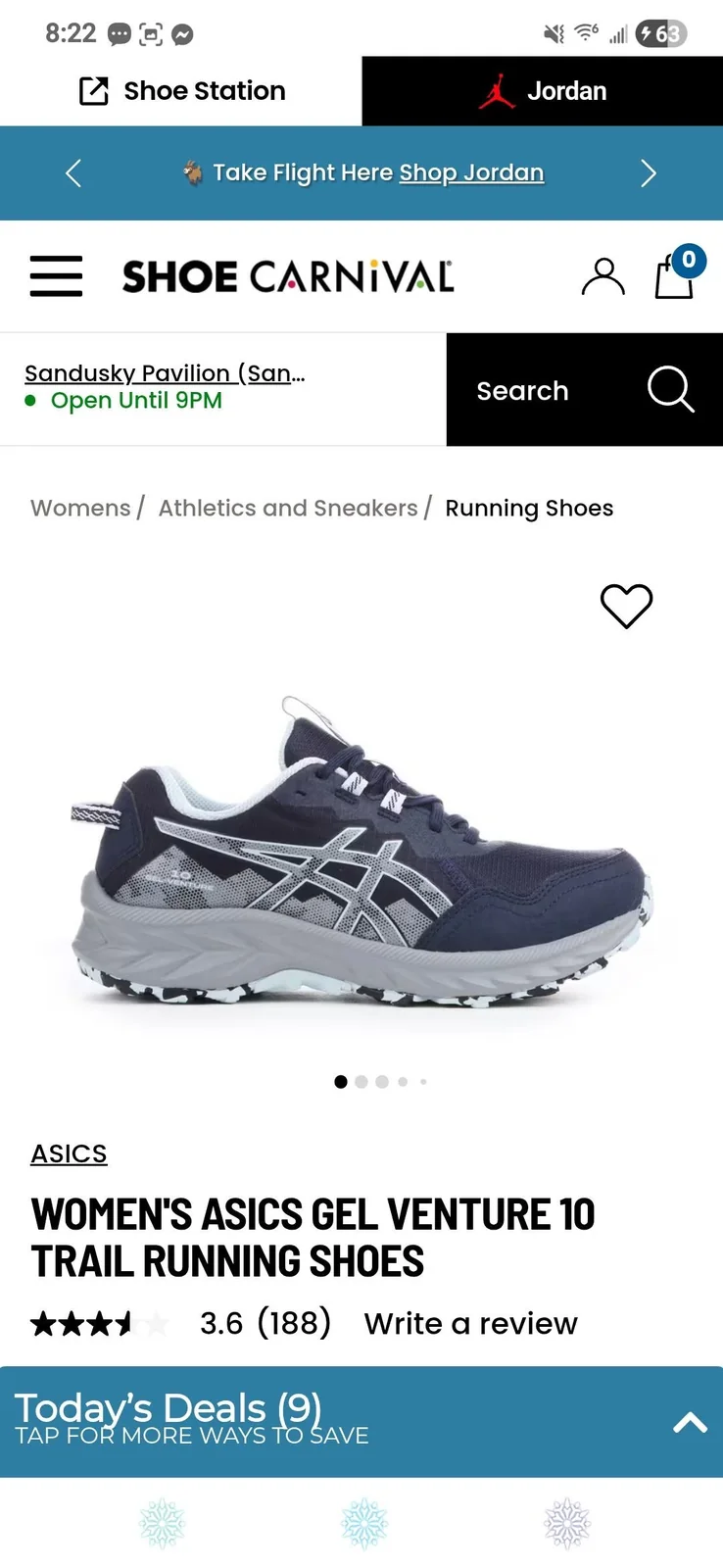Open the ASICS brand link

[x=69, y=1153]
